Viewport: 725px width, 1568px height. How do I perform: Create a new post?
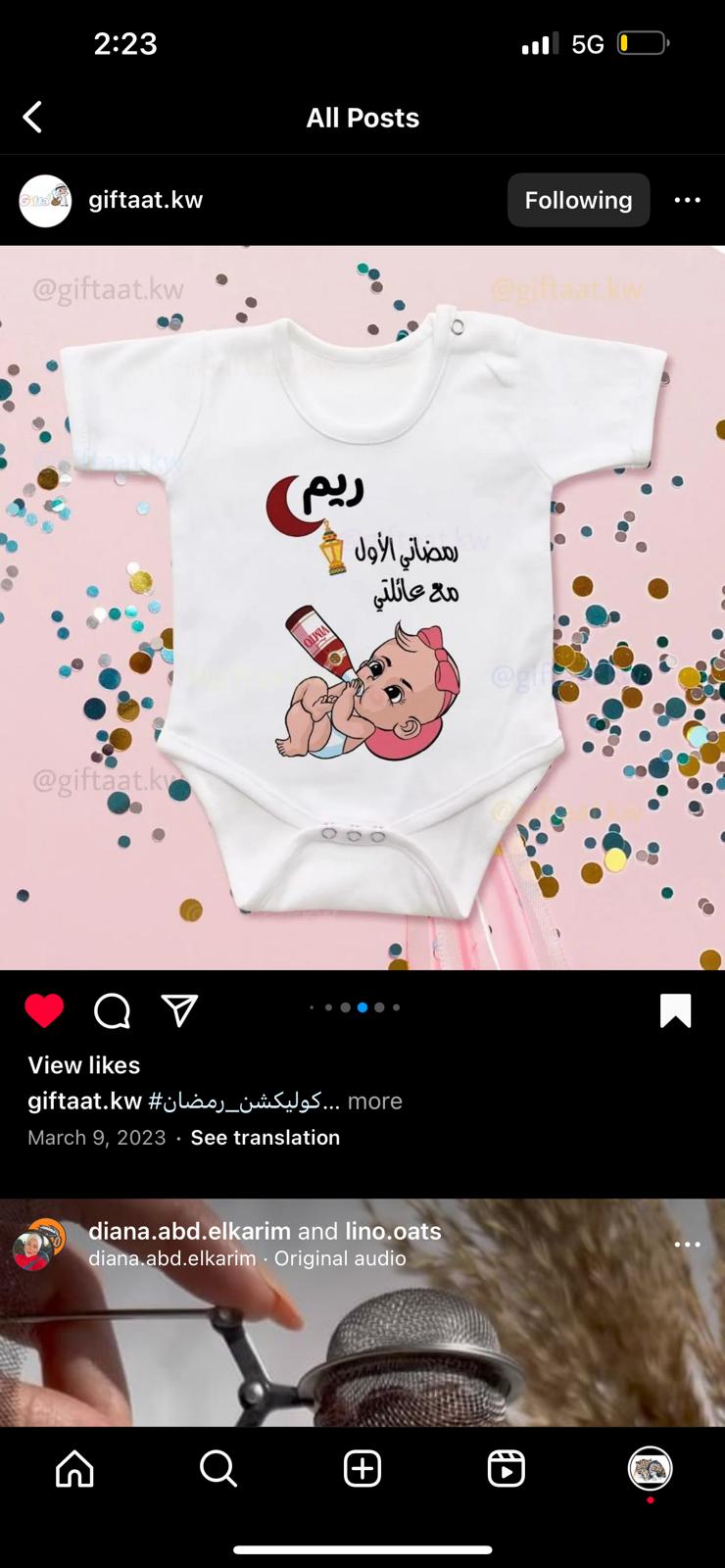(x=362, y=1468)
